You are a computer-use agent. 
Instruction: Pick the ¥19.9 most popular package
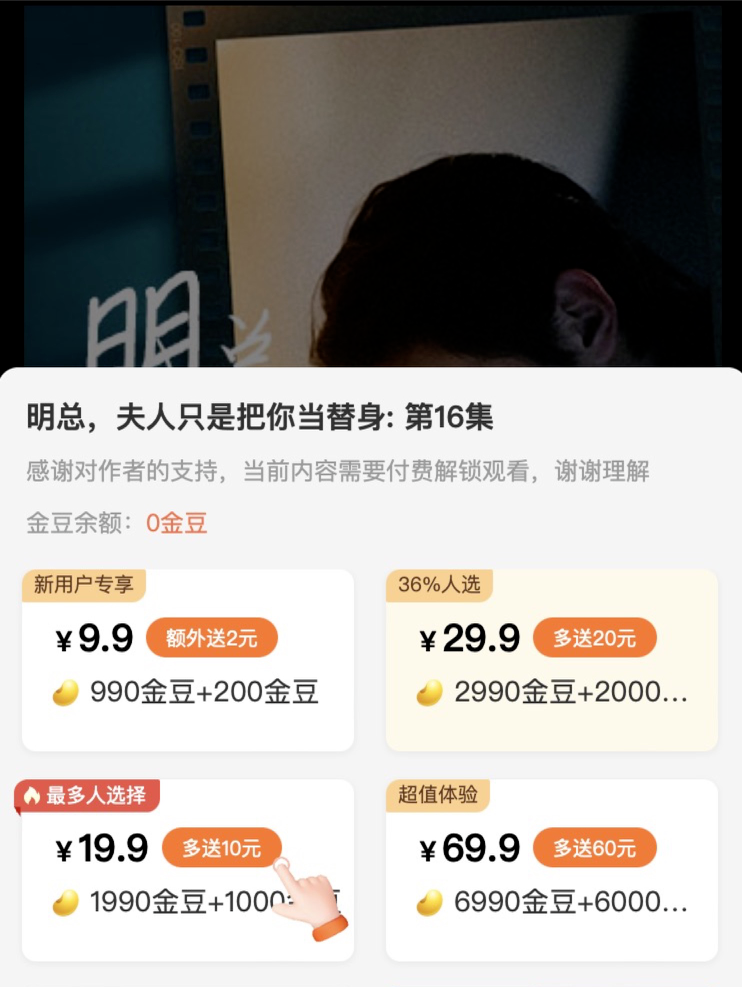[x=188, y=870]
